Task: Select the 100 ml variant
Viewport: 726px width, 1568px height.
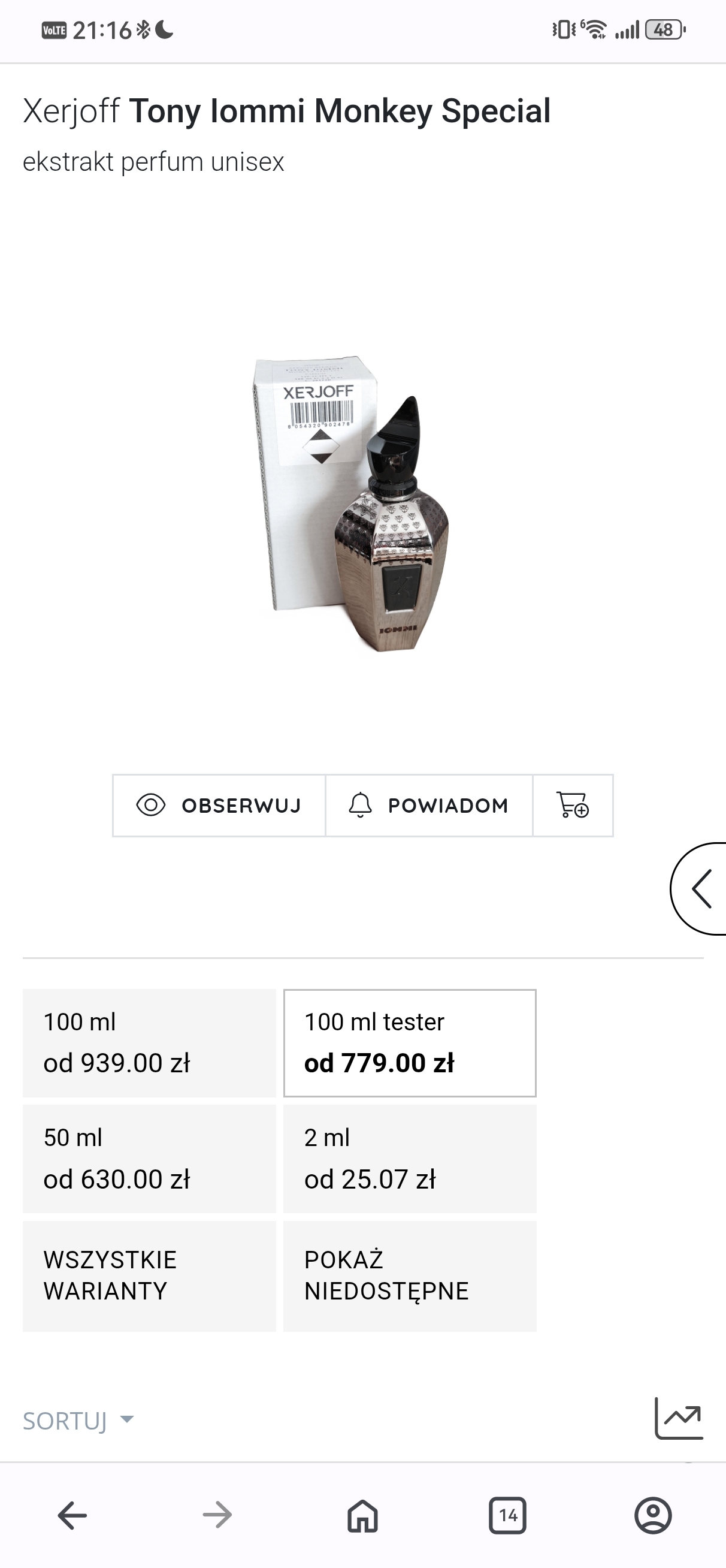Action: [x=149, y=1043]
